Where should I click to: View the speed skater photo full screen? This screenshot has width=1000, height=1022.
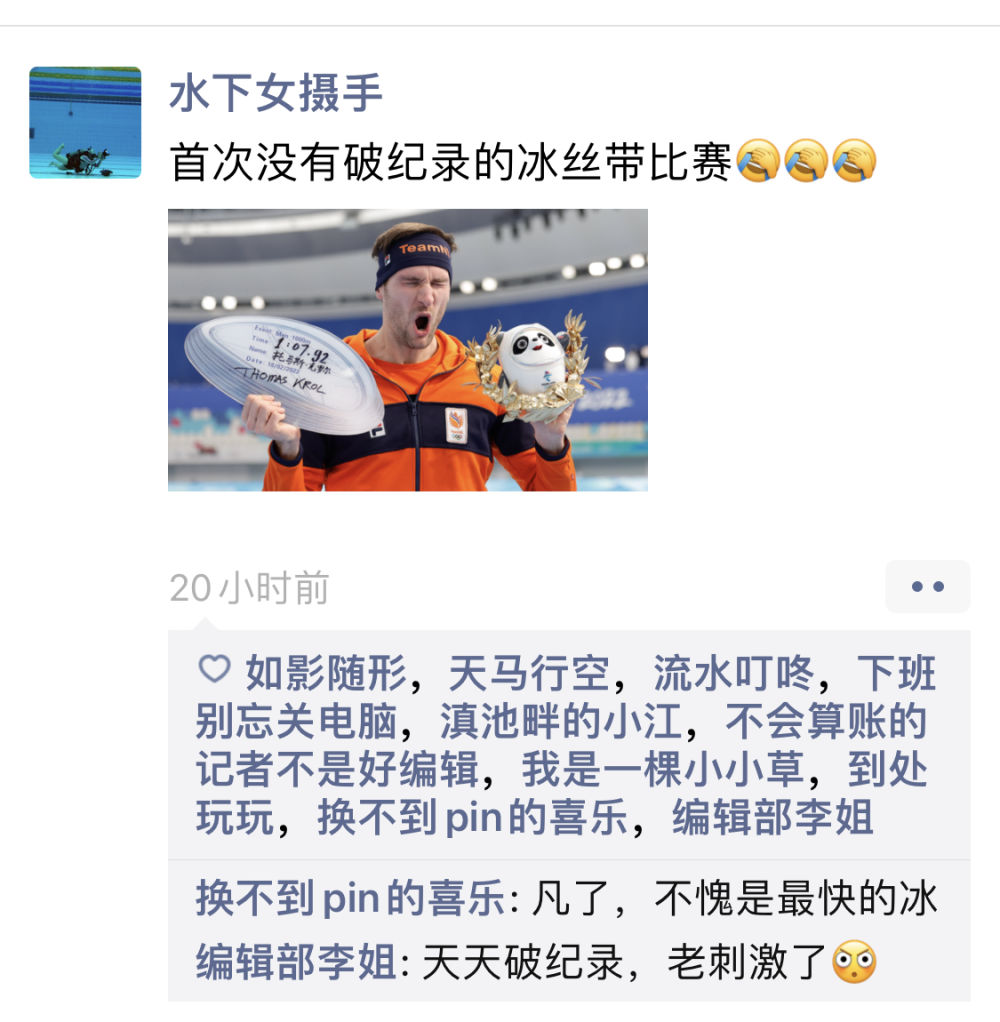click(x=407, y=350)
